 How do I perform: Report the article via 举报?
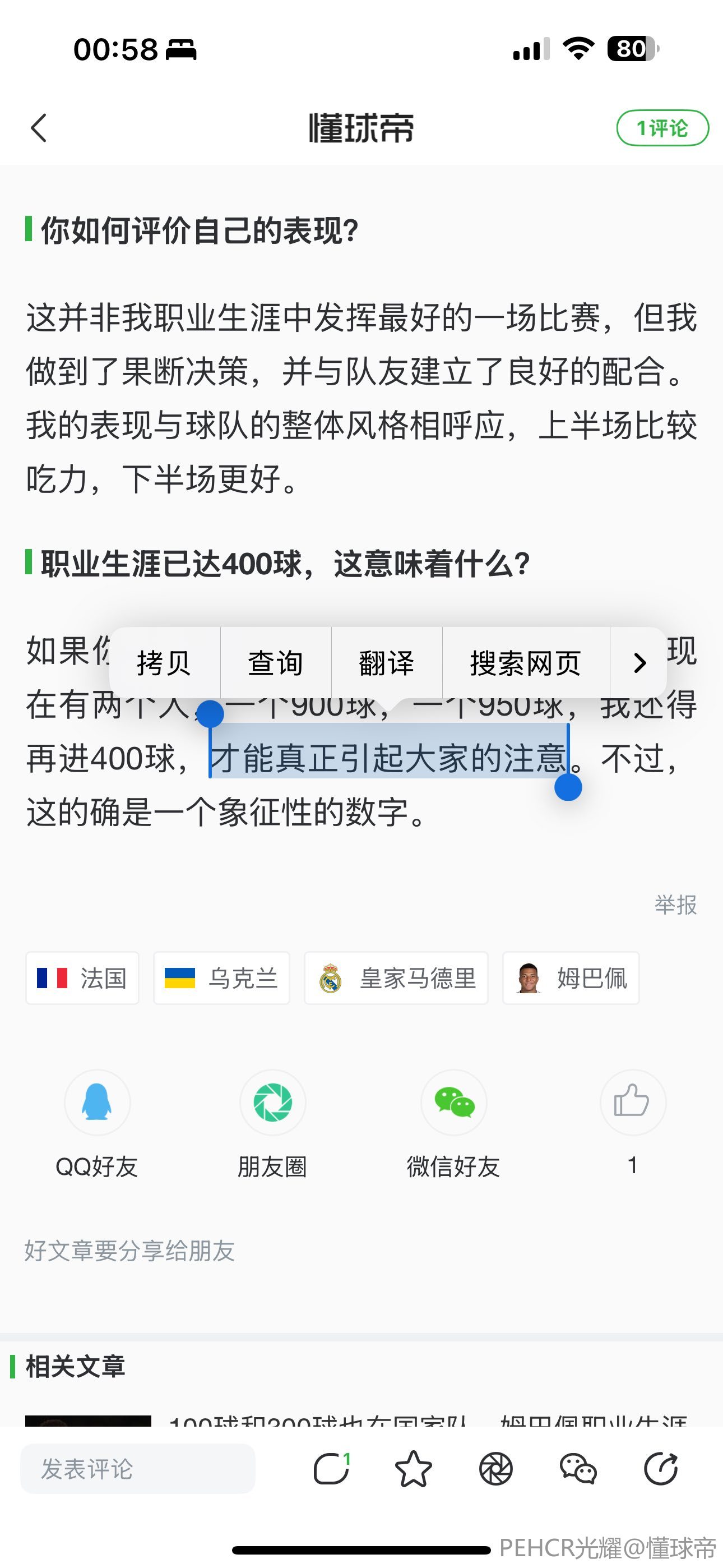[x=675, y=905]
